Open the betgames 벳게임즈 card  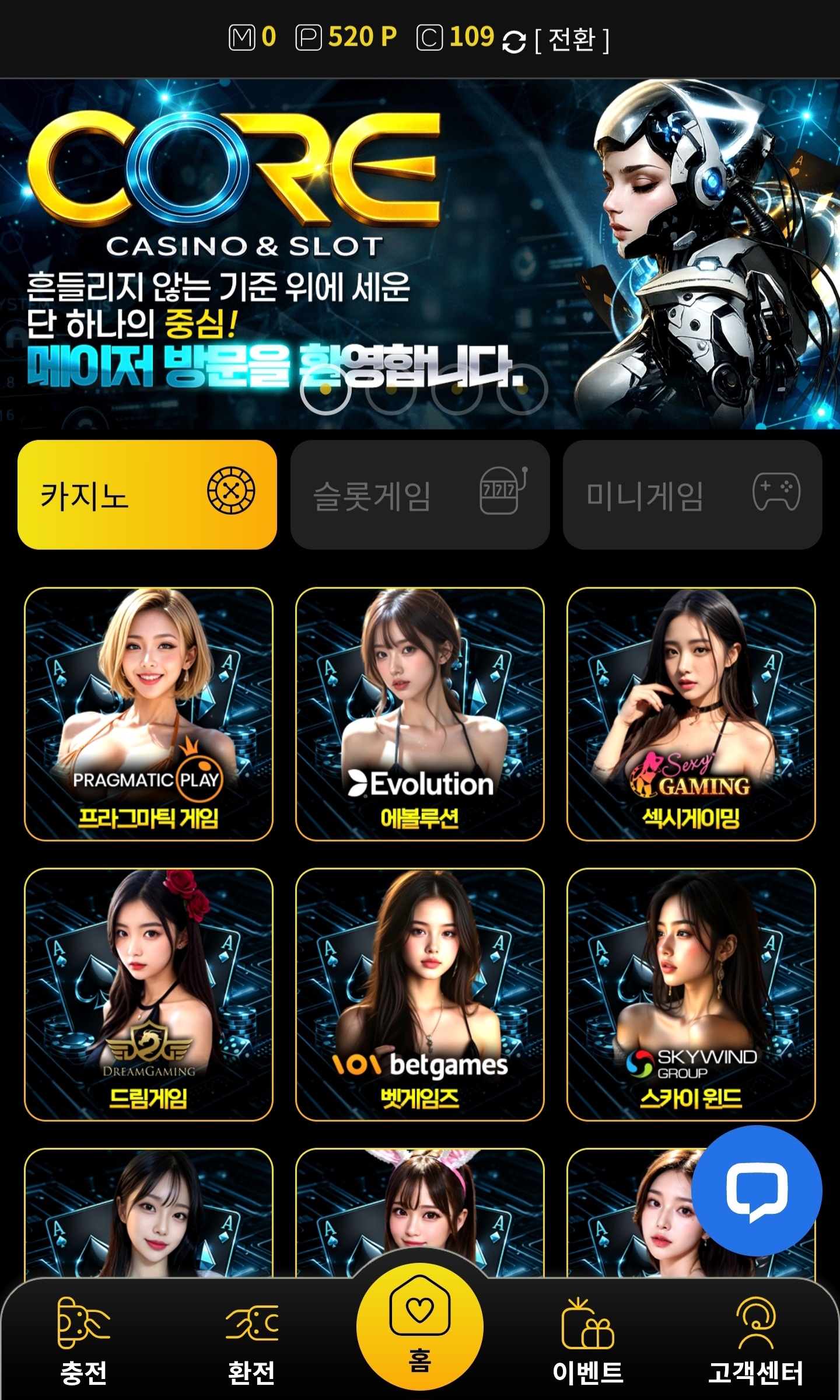point(420,994)
